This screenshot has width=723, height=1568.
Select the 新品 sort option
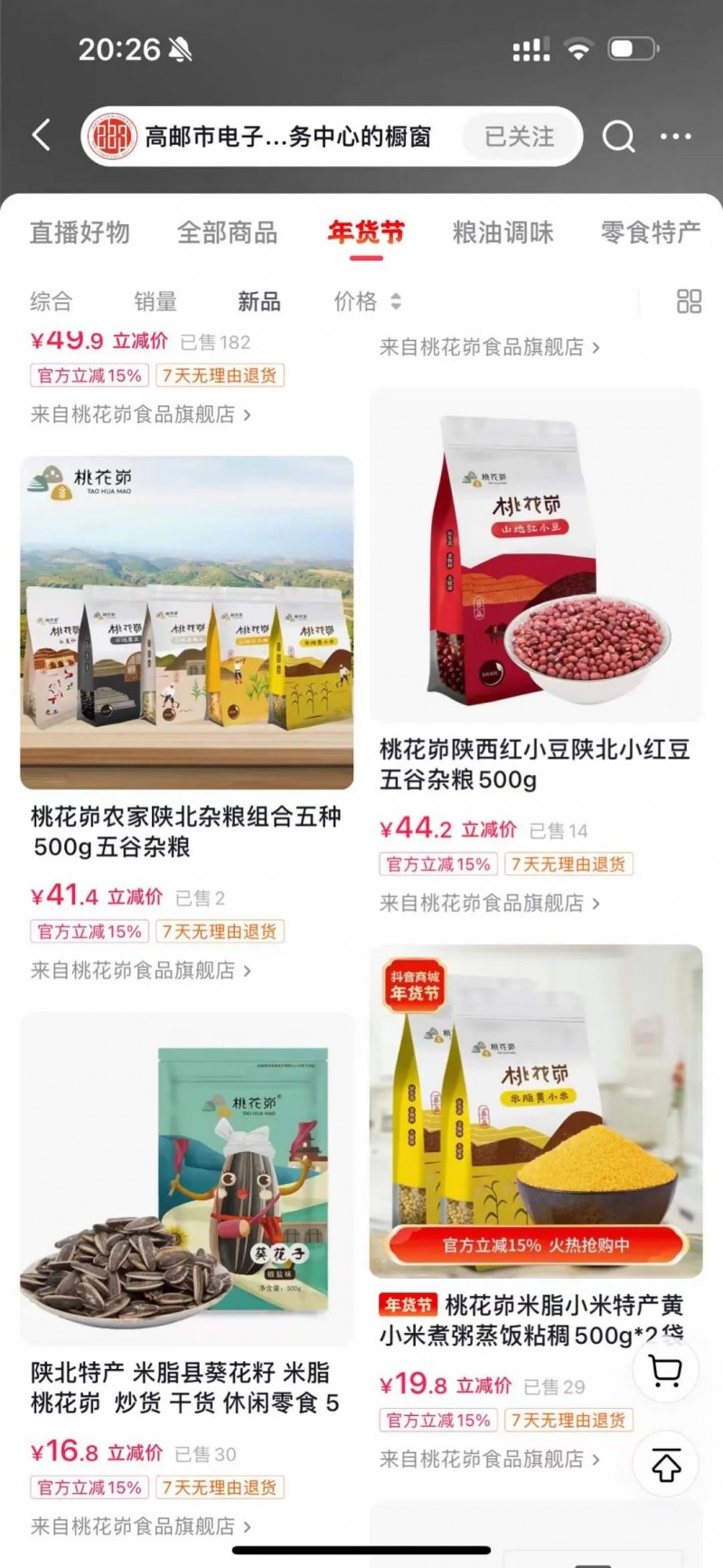(x=260, y=301)
